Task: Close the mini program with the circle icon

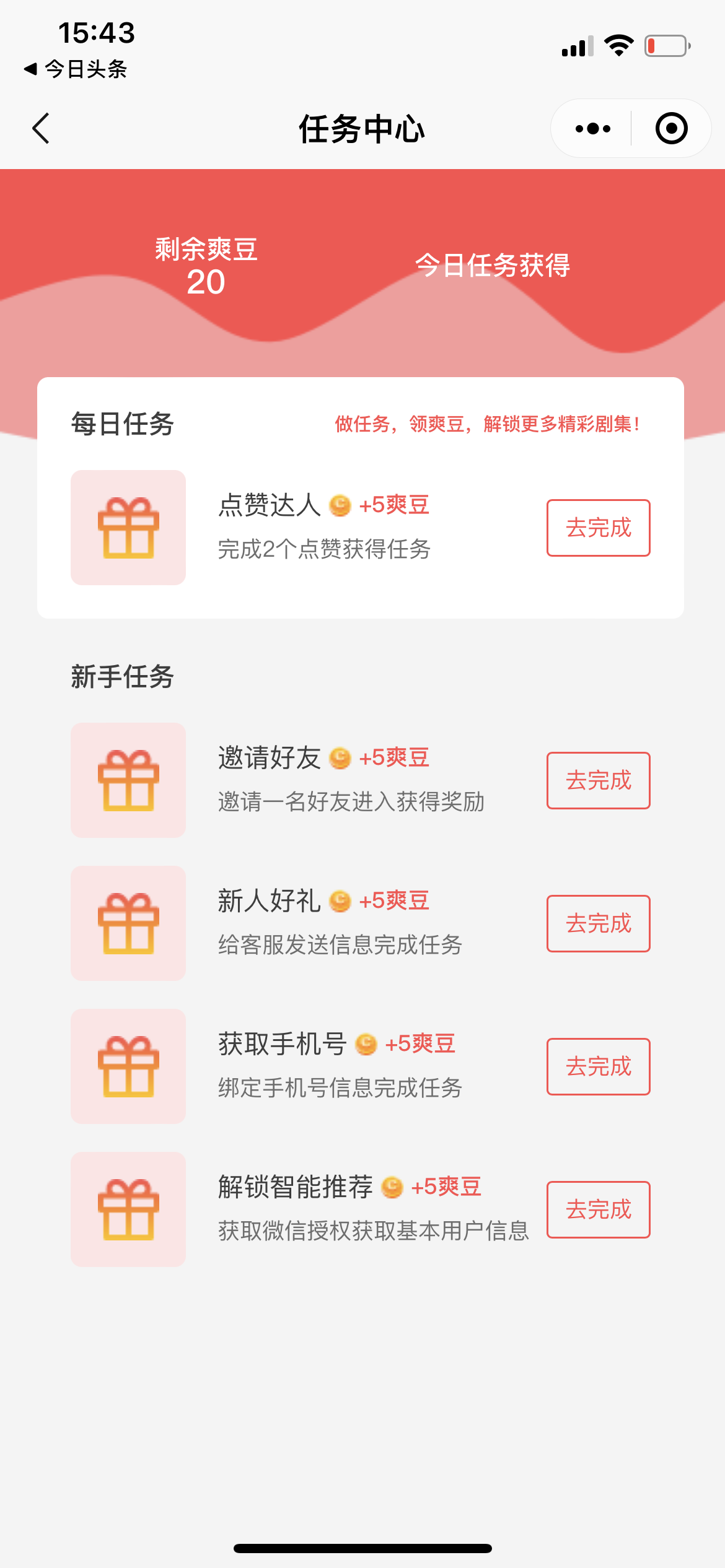Action: pos(672,129)
